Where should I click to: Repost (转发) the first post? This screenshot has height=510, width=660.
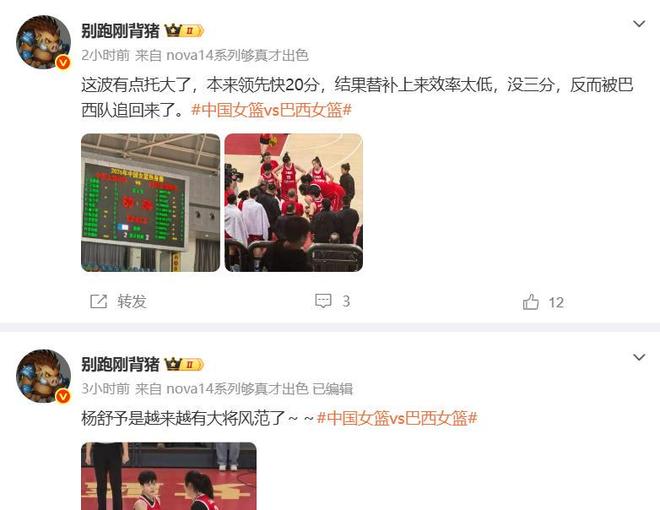119,301
